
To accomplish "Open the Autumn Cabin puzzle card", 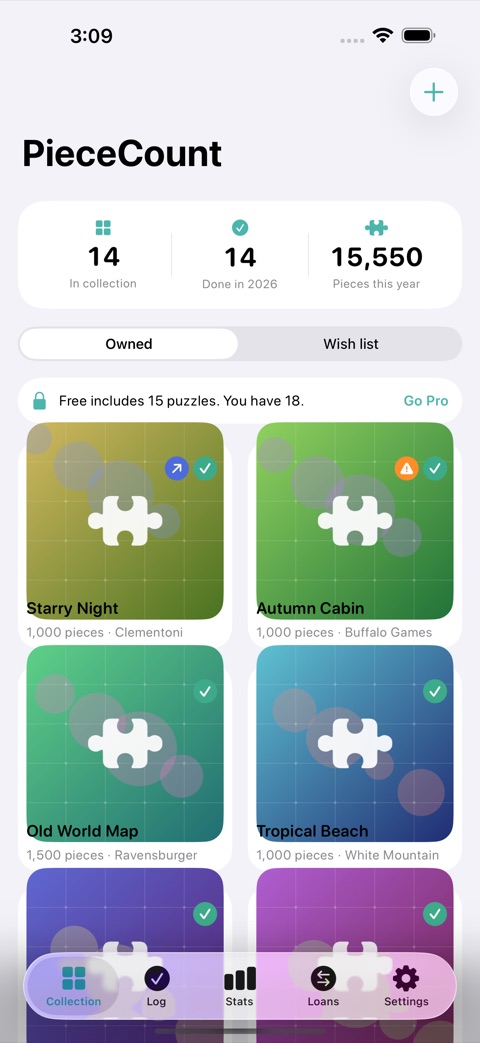I will (x=355, y=532).
